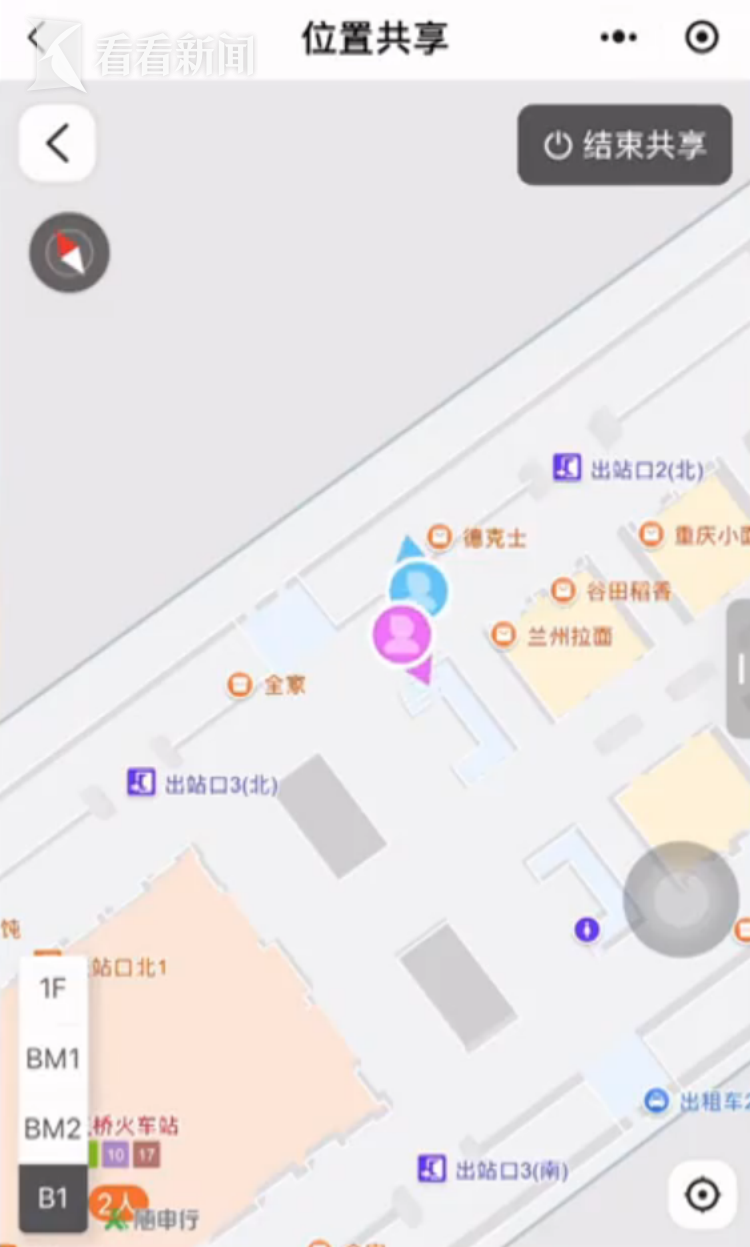Tap the pink user avatar marker

click(x=402, y=635)
